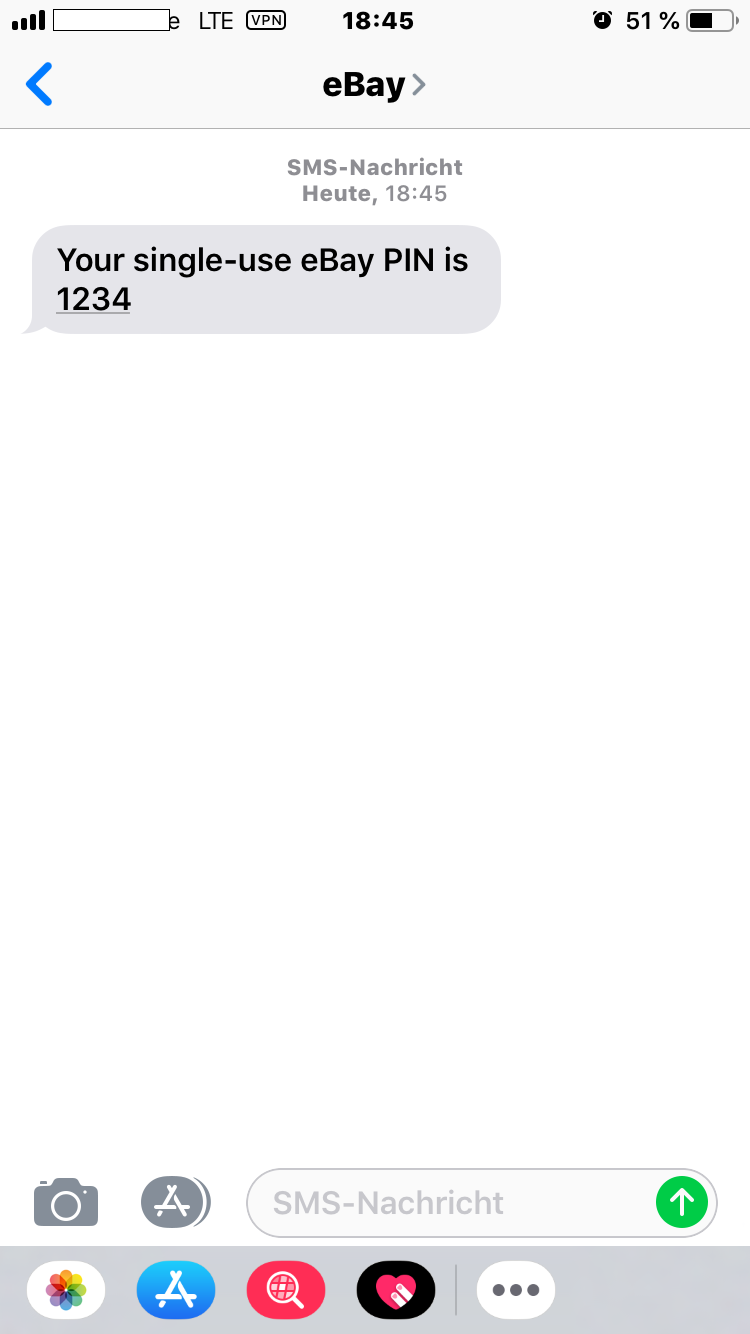Go back to the message list

(x=39, y=84)
